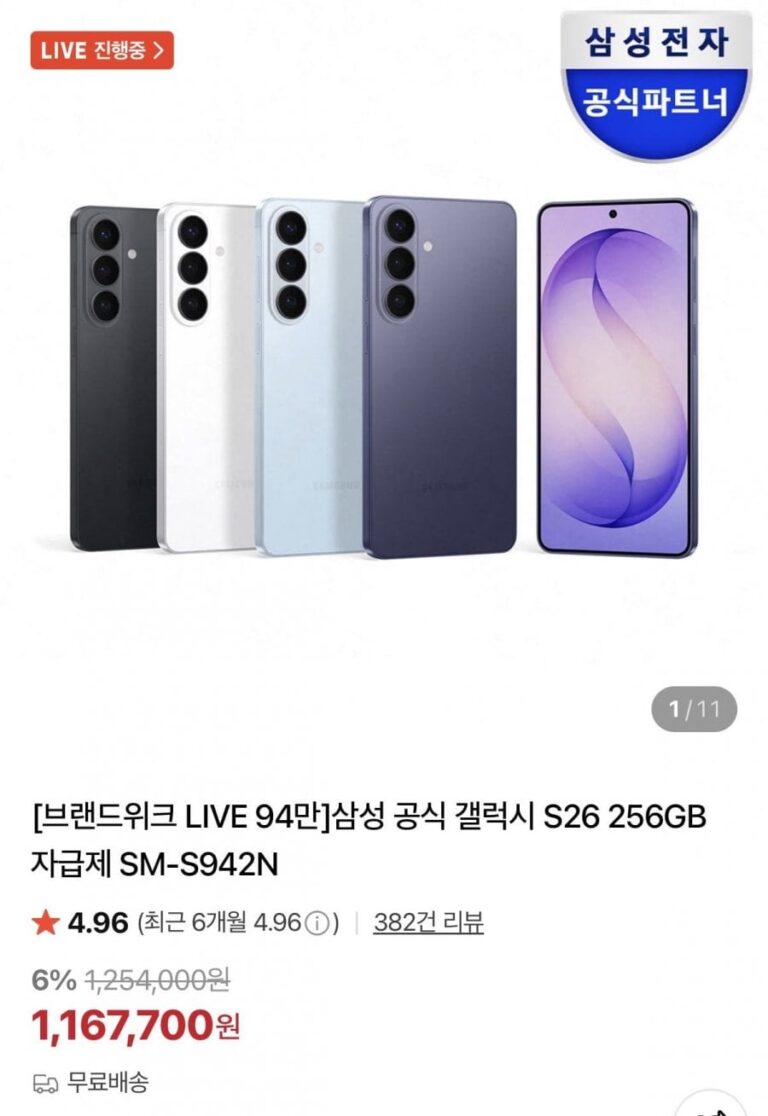The width and height of the screenshot is (768, 1116).
Task: Open the Galaxy S26 product image
Action: coord(384,377)
